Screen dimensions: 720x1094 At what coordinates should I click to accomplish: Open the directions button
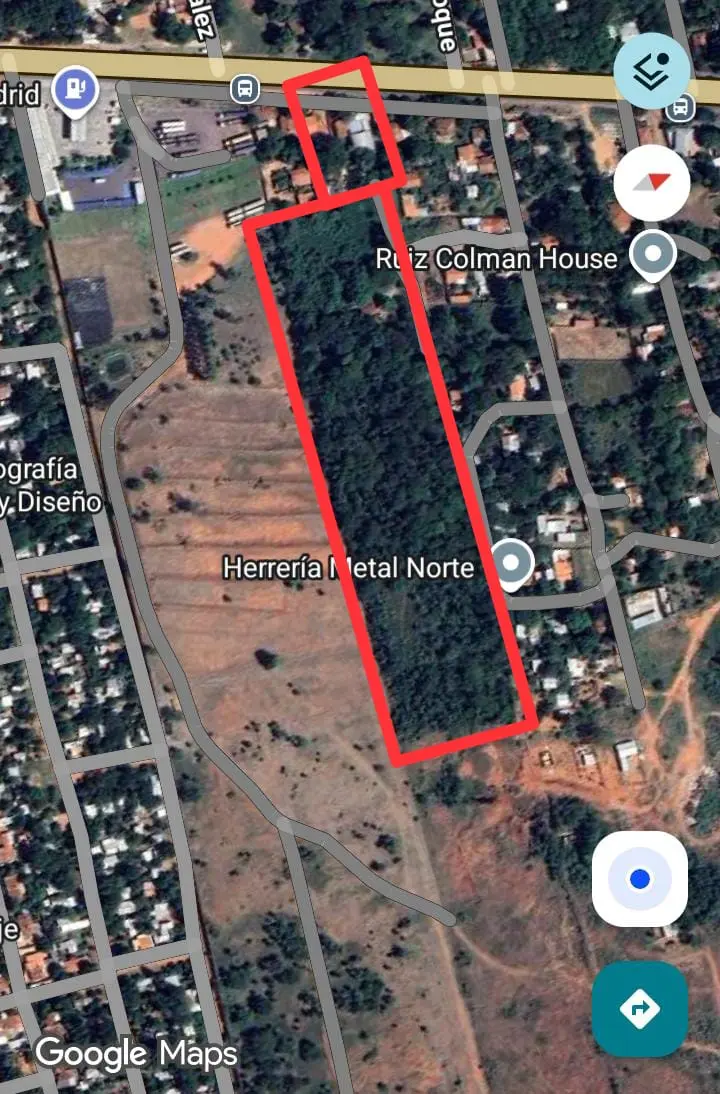640,1009
